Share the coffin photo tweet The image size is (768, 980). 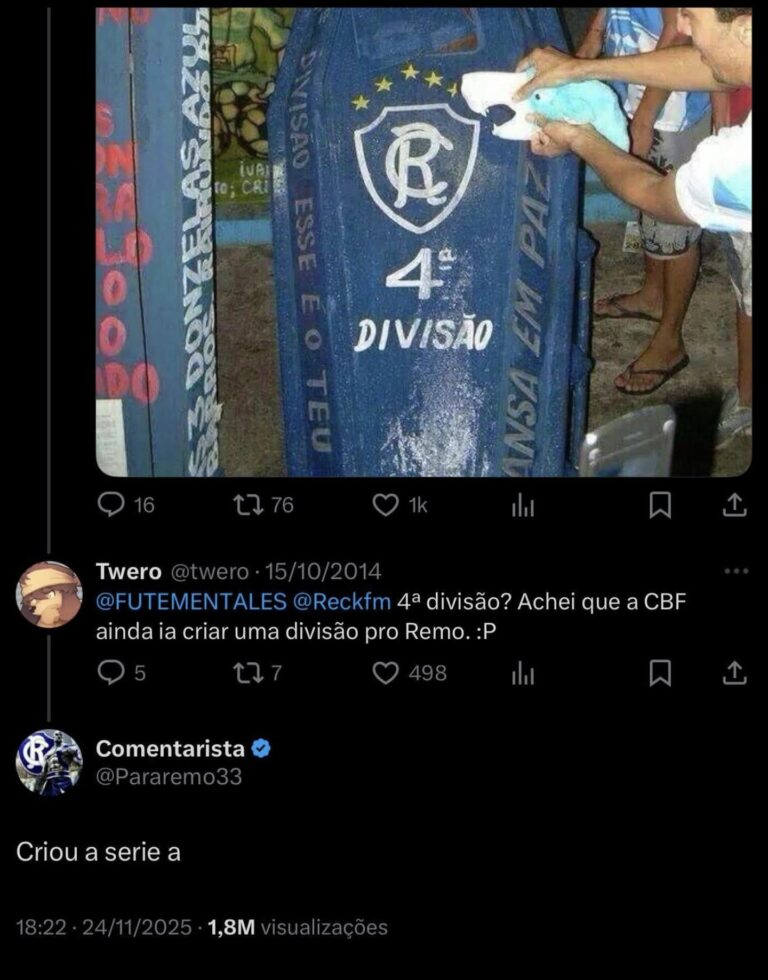click(734, 507)
